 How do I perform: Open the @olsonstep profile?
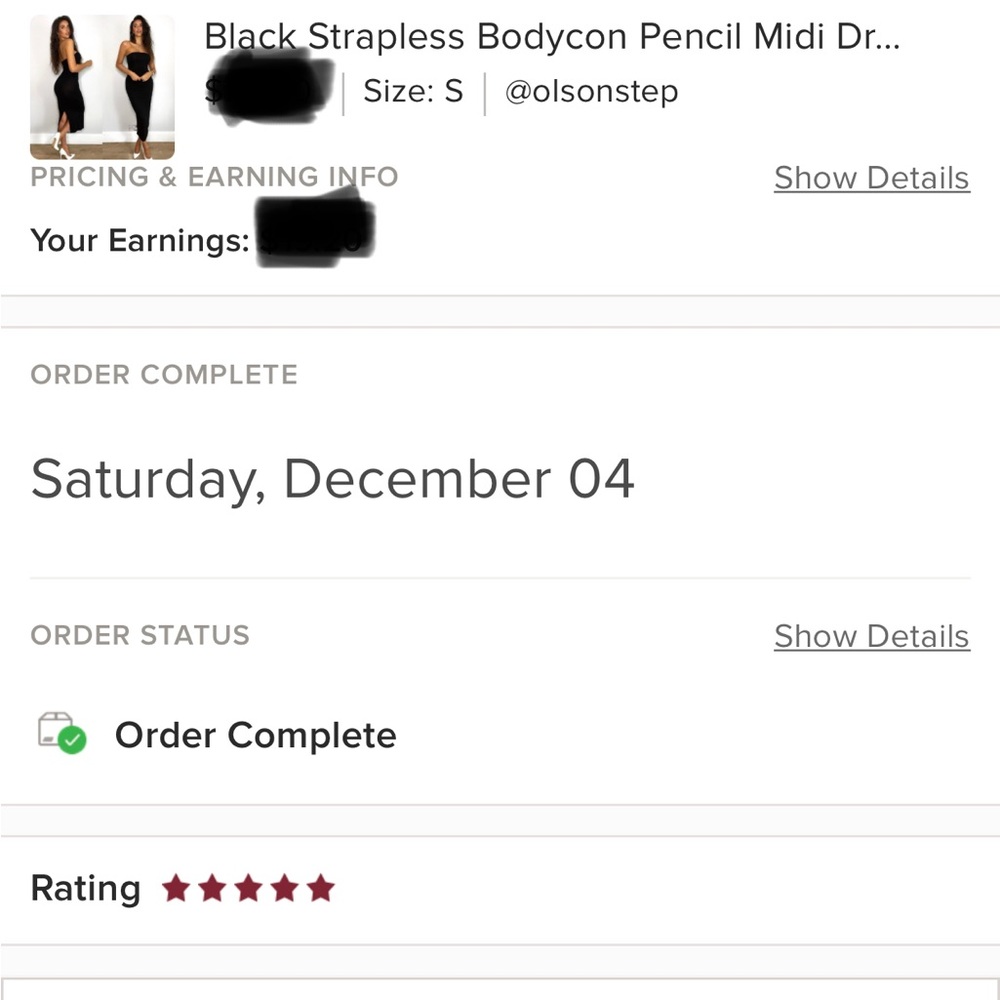pos(591,92)
